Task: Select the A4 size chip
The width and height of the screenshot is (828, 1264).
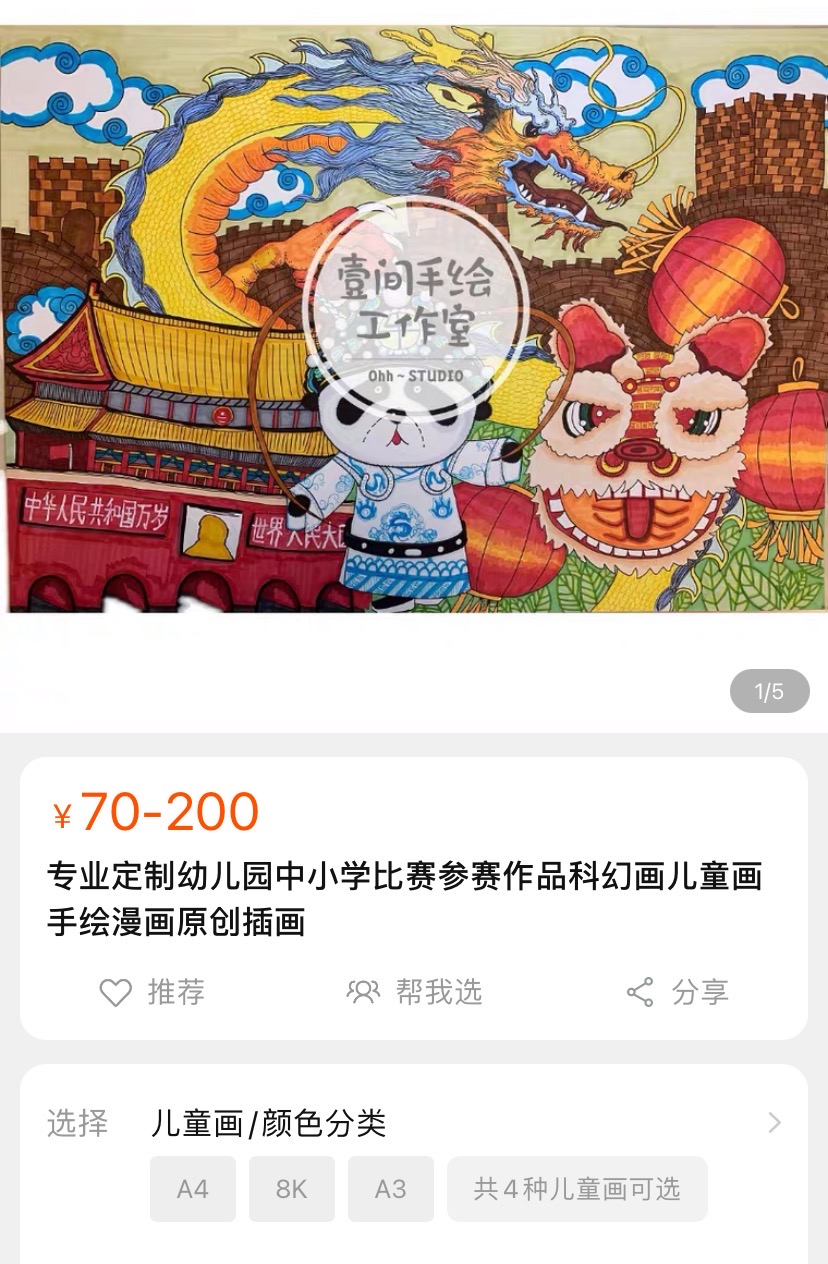Action: [x=193, y=1189]
